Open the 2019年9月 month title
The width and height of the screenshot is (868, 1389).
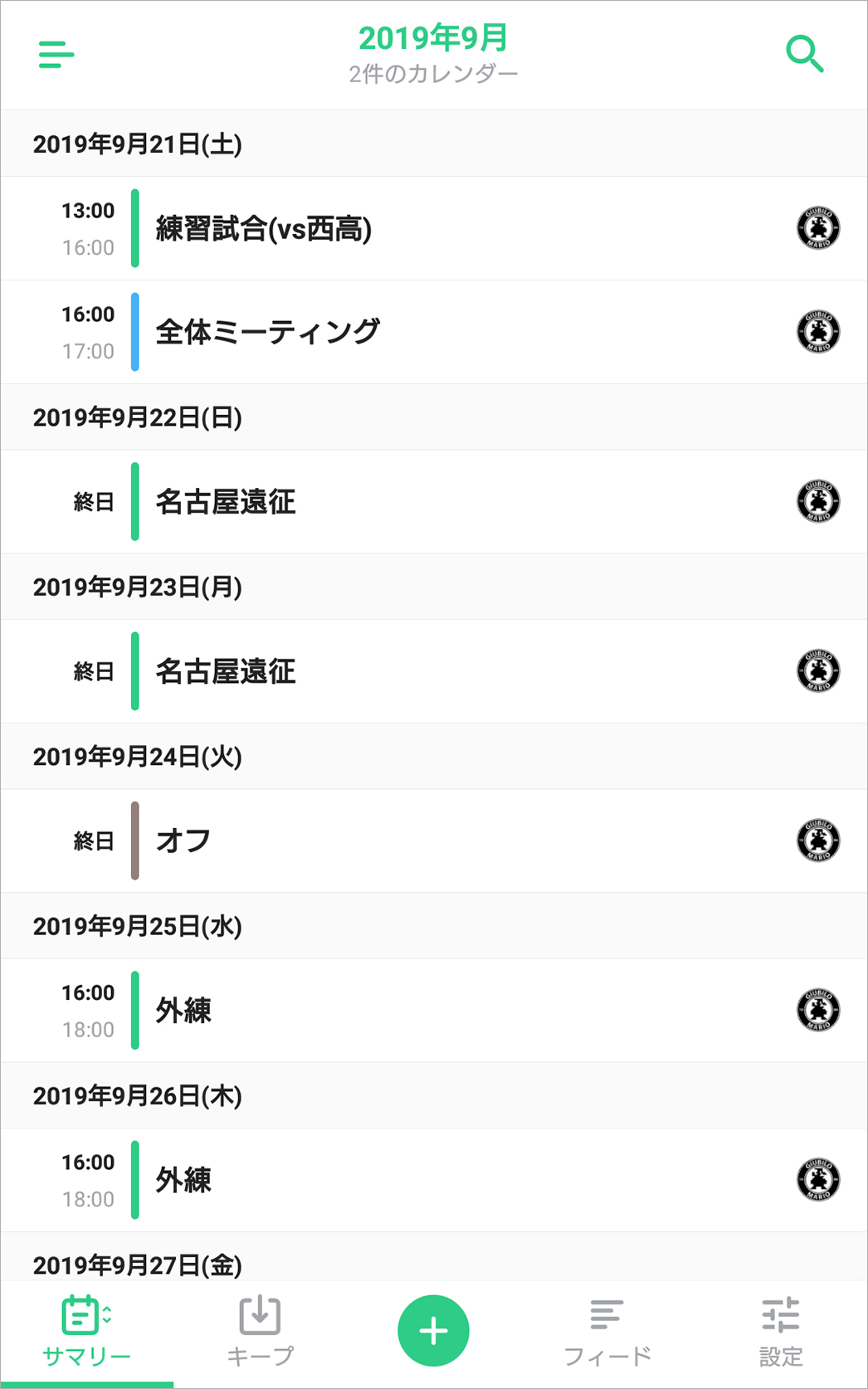point(433,38)
